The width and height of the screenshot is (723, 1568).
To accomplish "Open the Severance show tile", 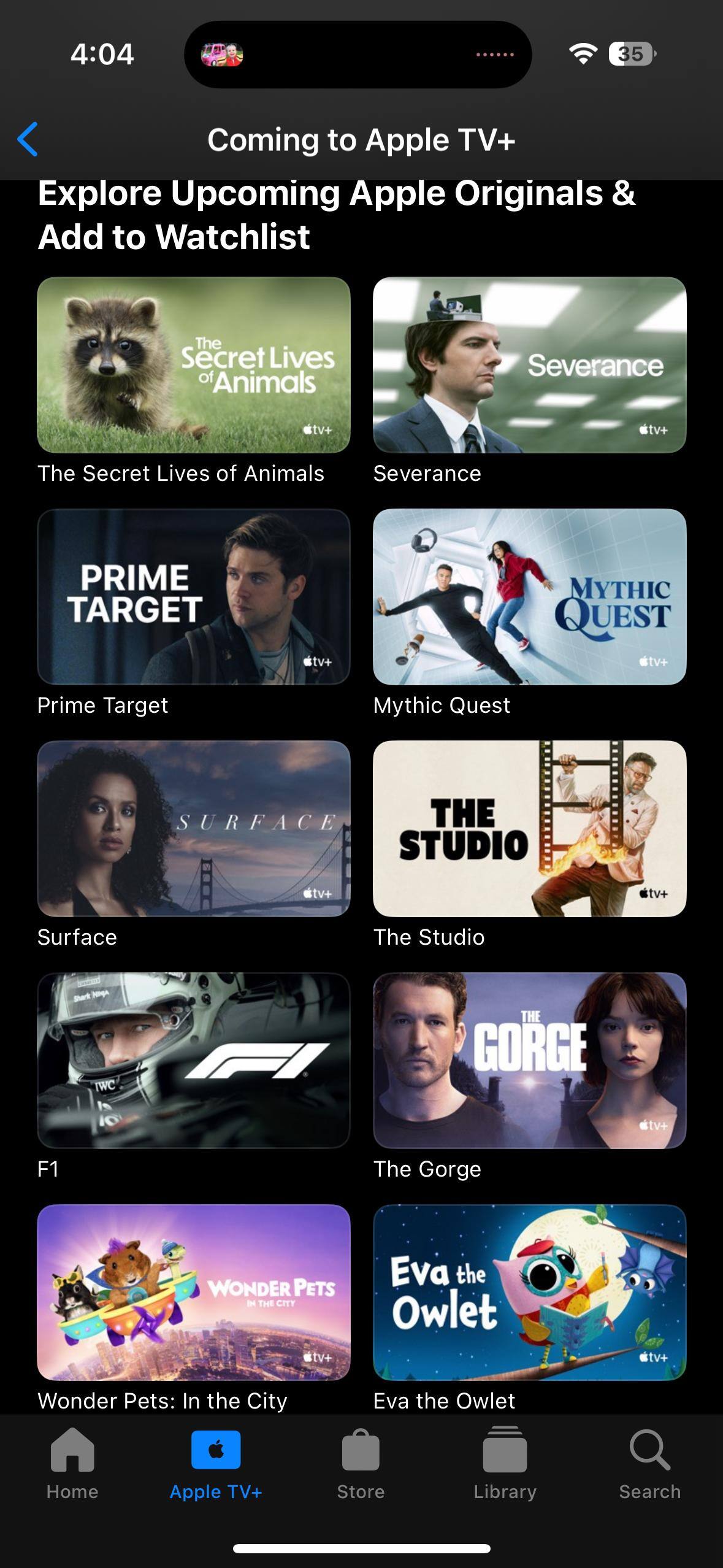I will 529,365.
